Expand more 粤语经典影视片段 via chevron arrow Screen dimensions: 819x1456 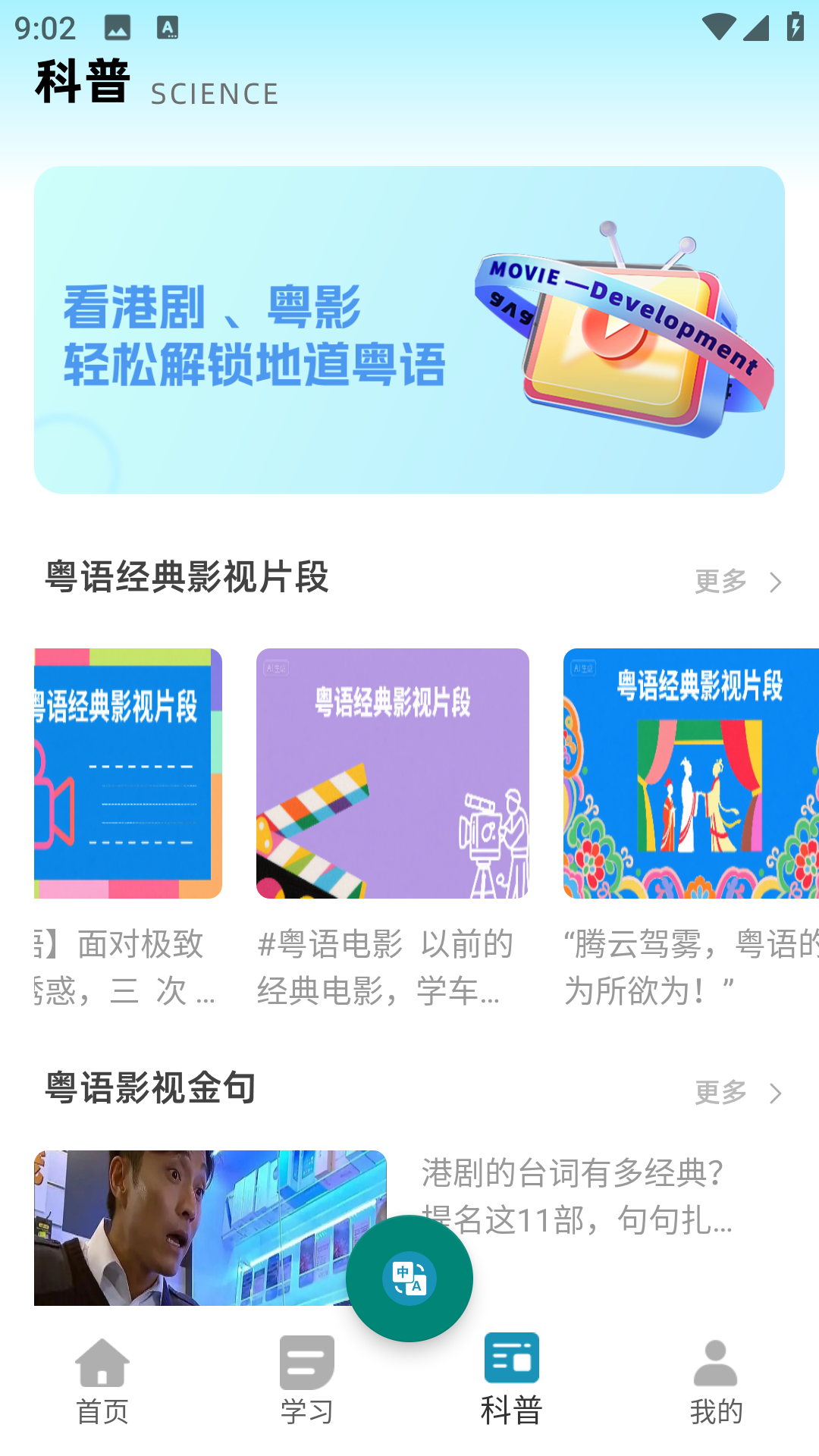(x=777, y=582)
